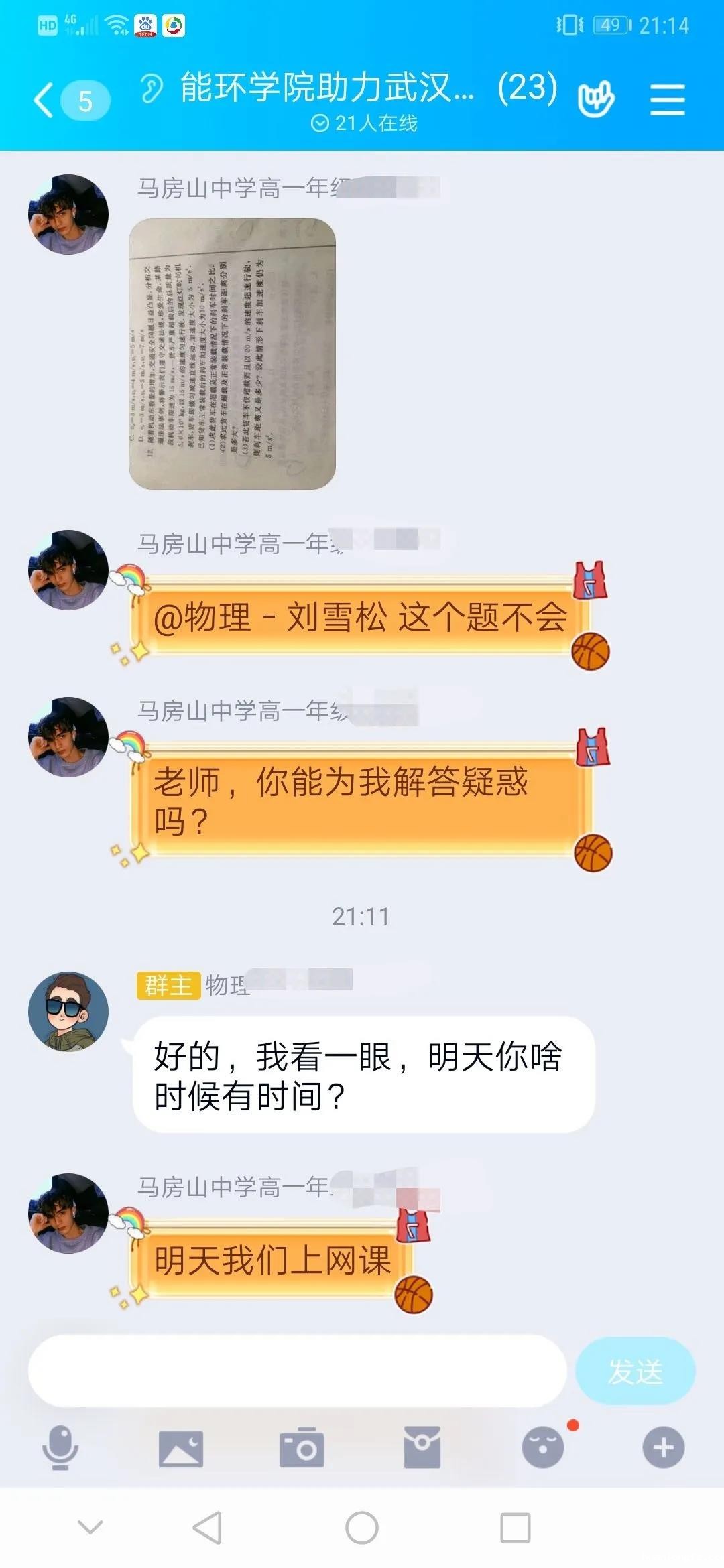Hide keyboard with the down chevron
The width and height of the screenshot is (724, 1568).
(90, 1528)
